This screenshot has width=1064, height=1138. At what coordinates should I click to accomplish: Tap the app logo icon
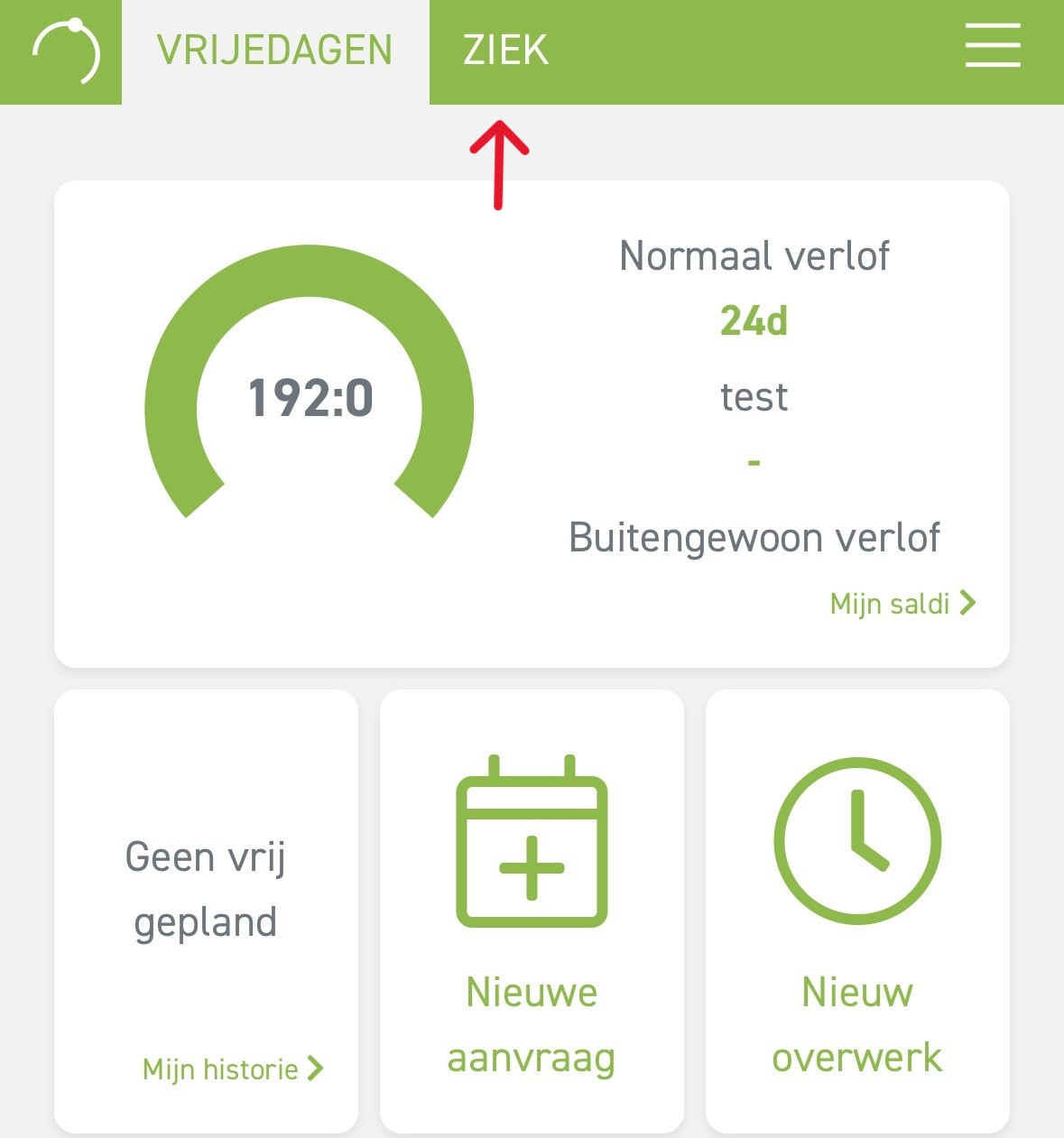pyautogui.click(x=64, y=51)
